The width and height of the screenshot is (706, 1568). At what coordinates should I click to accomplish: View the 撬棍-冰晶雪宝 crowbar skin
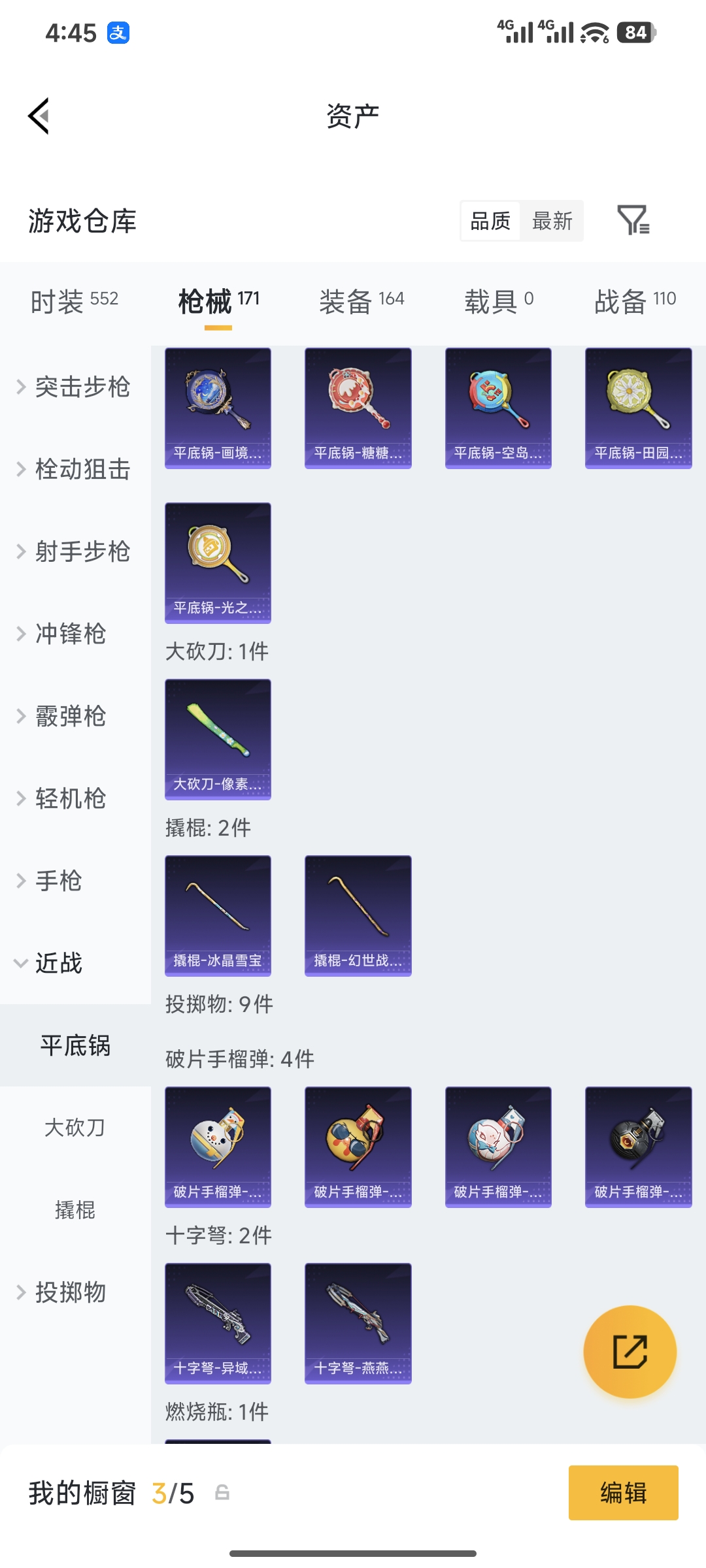tap(217, 915)
